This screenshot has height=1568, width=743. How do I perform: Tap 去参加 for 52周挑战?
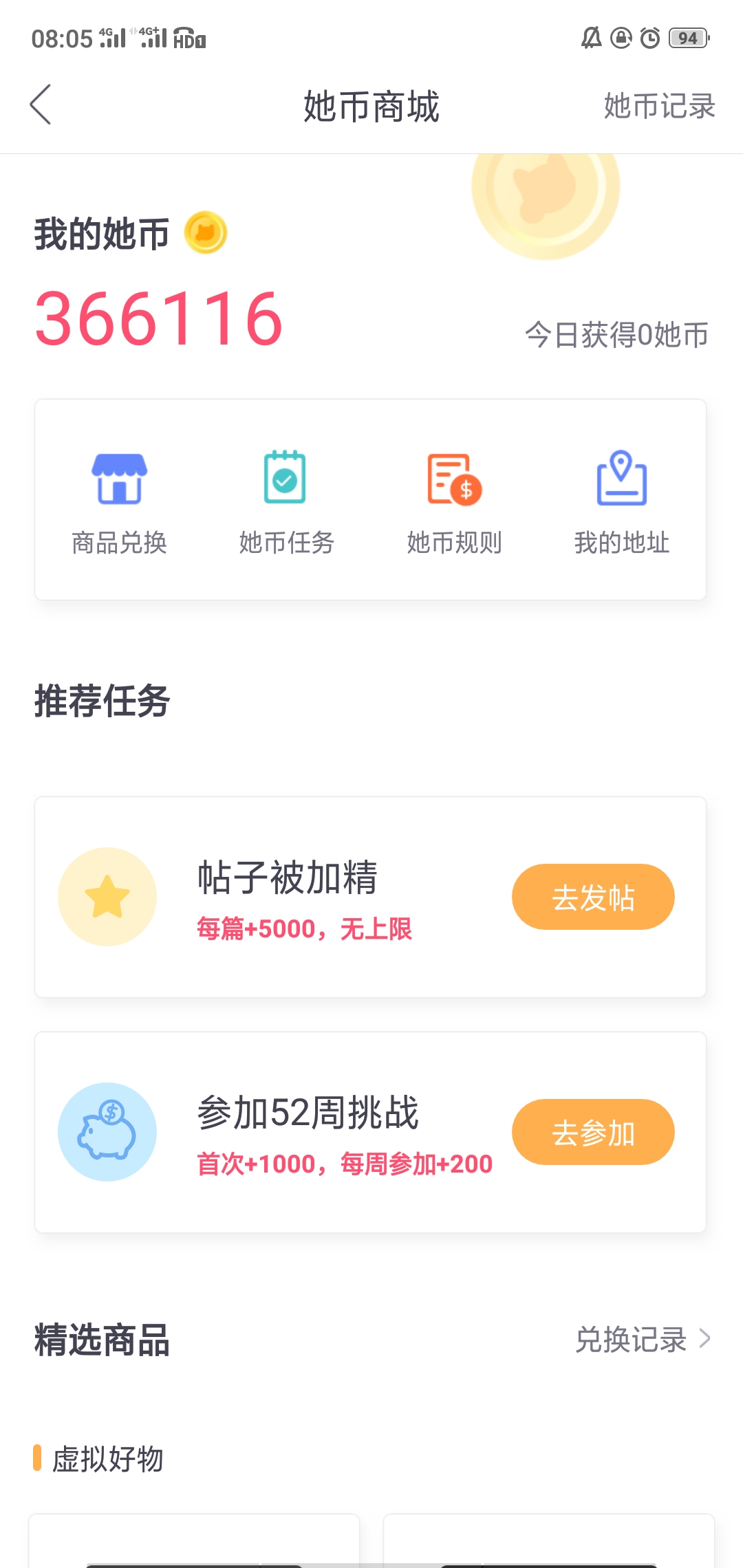pyautogui.click(x=593, y=1132)
